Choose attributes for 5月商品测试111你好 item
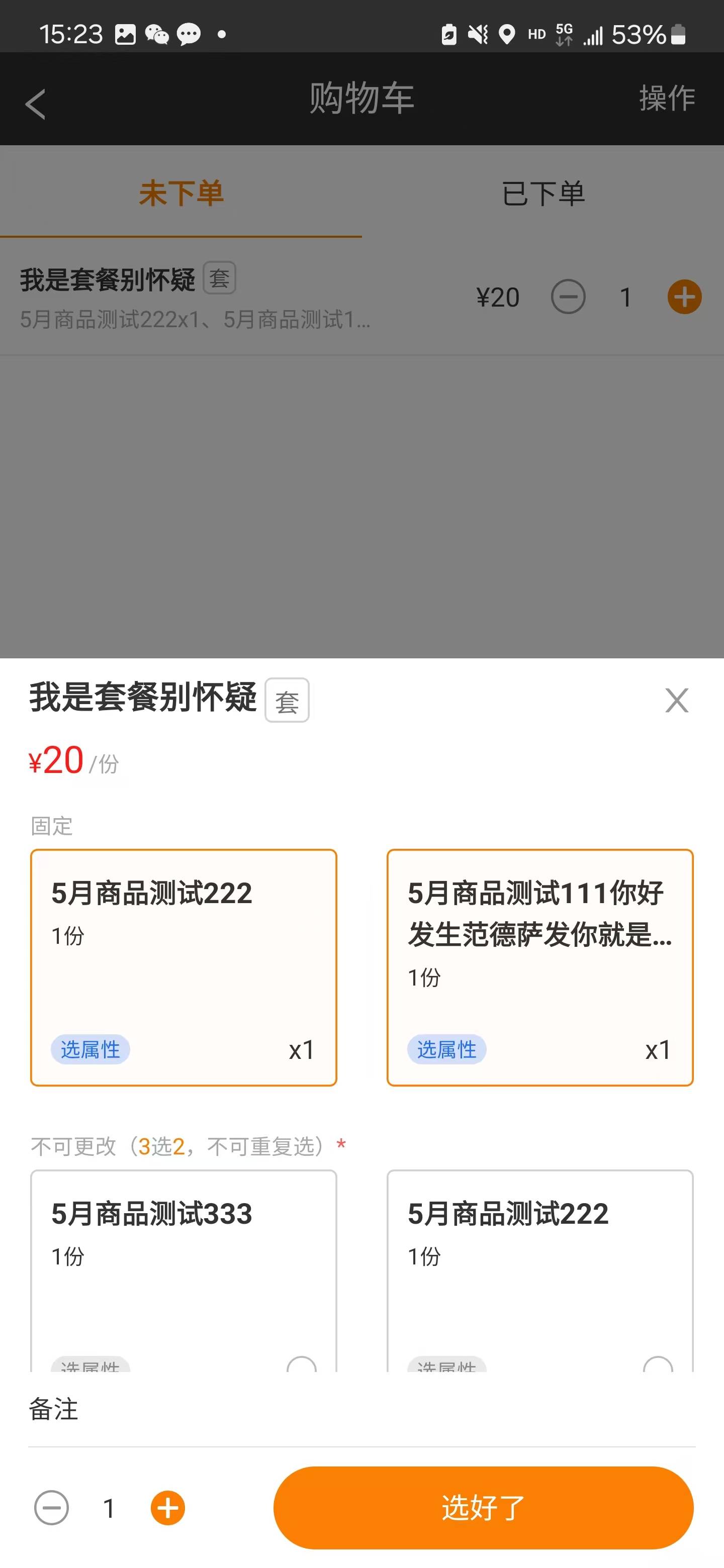 pyautogui.click(x=446, y=1049)
